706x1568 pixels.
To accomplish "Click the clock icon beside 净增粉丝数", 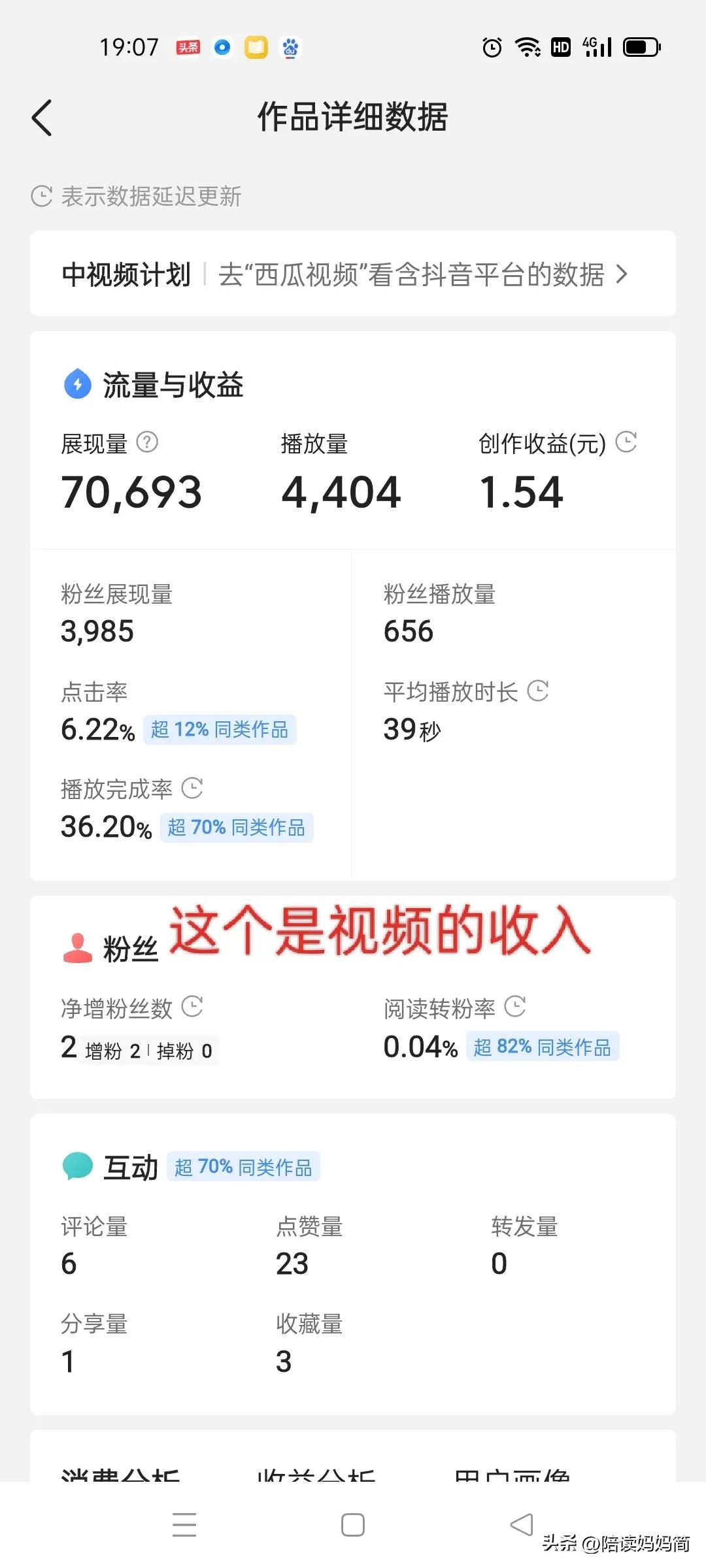I will point(193,1009).
